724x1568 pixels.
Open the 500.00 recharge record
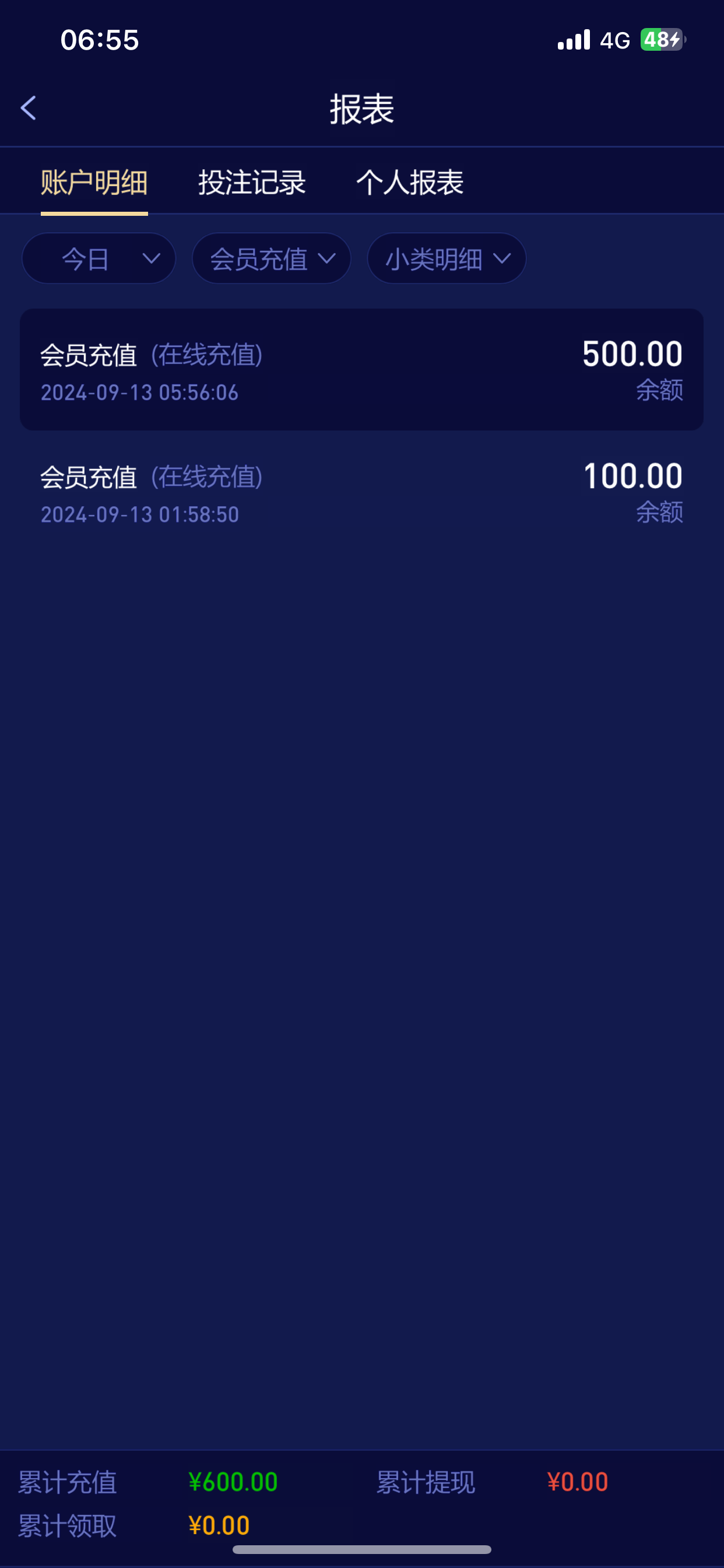[x=361, y=369]
